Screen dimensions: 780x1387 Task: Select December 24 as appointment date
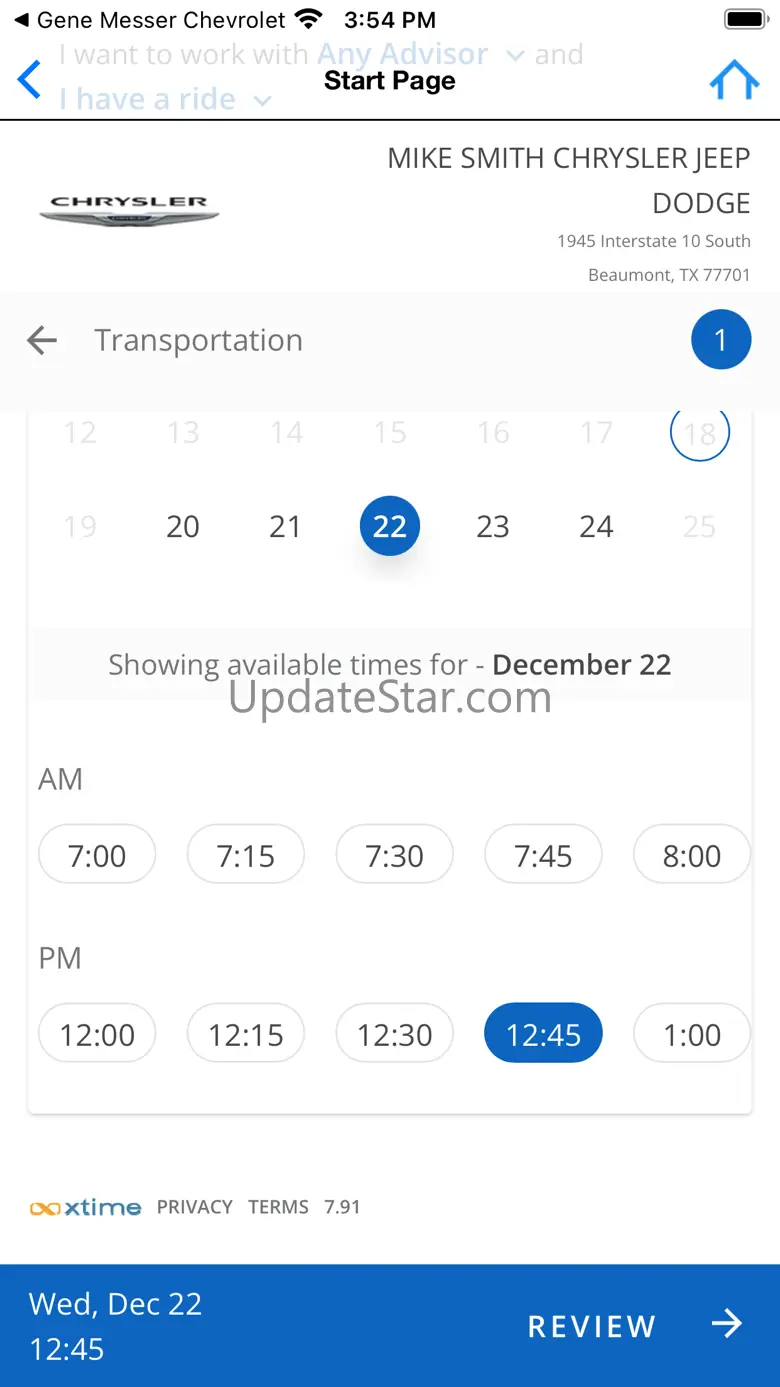click(x=596, y=527)
